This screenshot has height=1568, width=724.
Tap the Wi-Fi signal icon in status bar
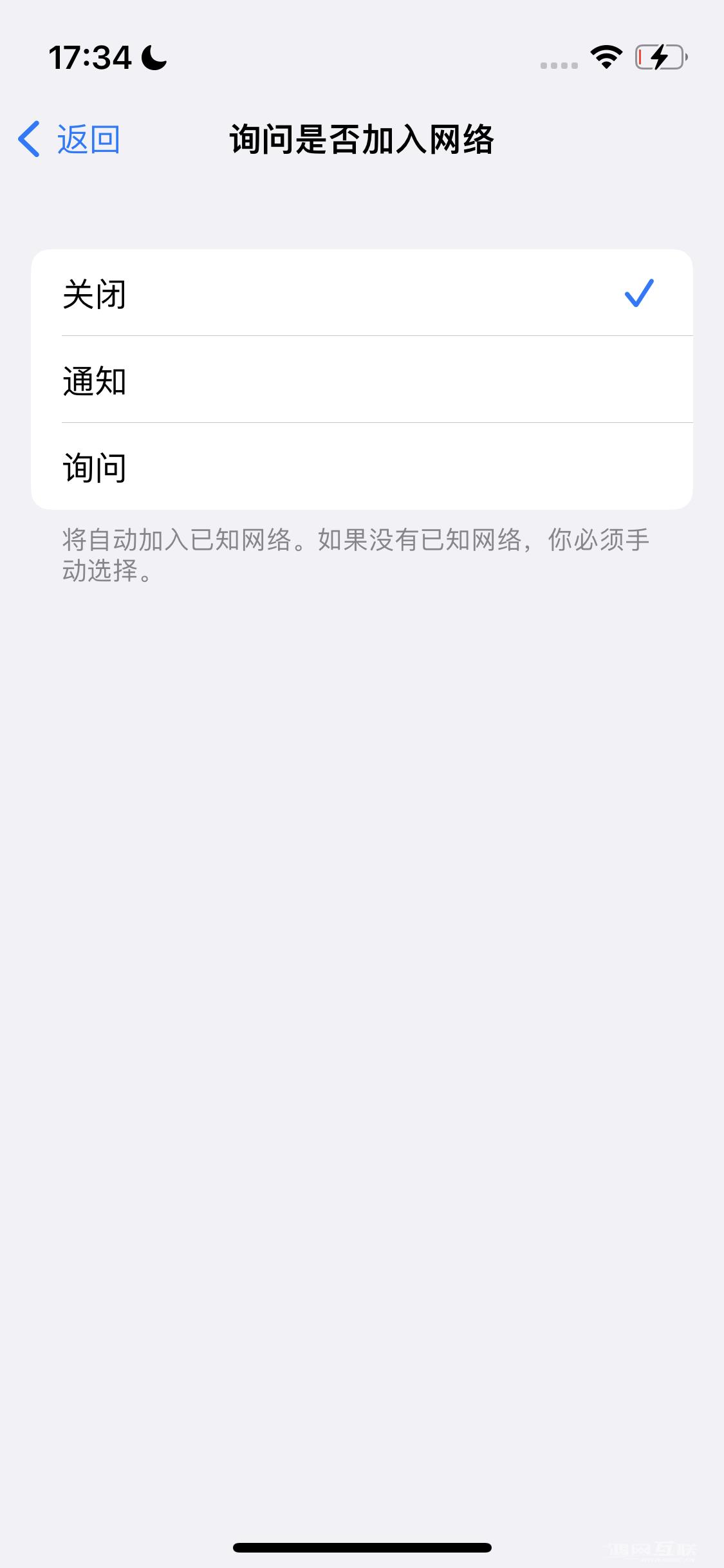click(606, 58)
